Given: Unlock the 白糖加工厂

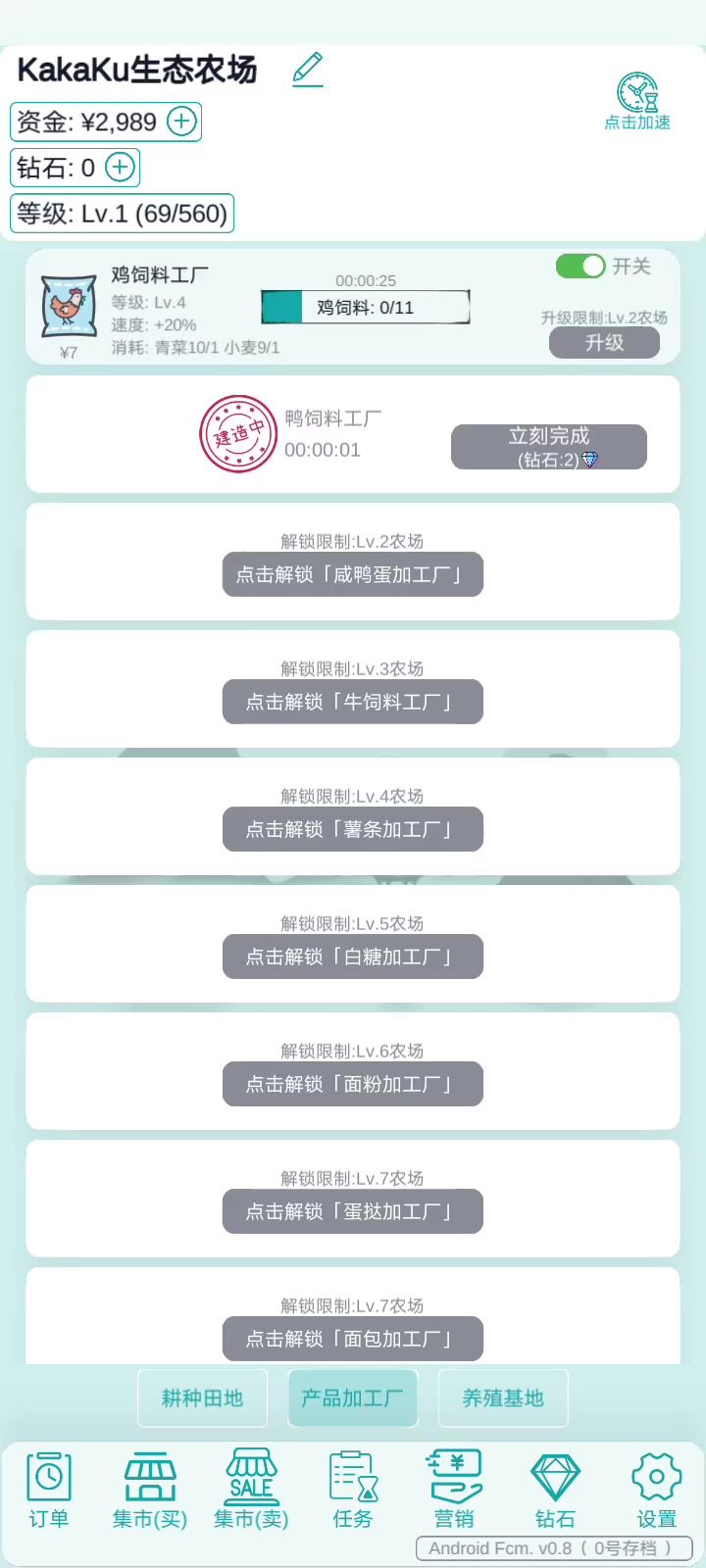Looking at the screenshot, I should click(x=353, y=956).
